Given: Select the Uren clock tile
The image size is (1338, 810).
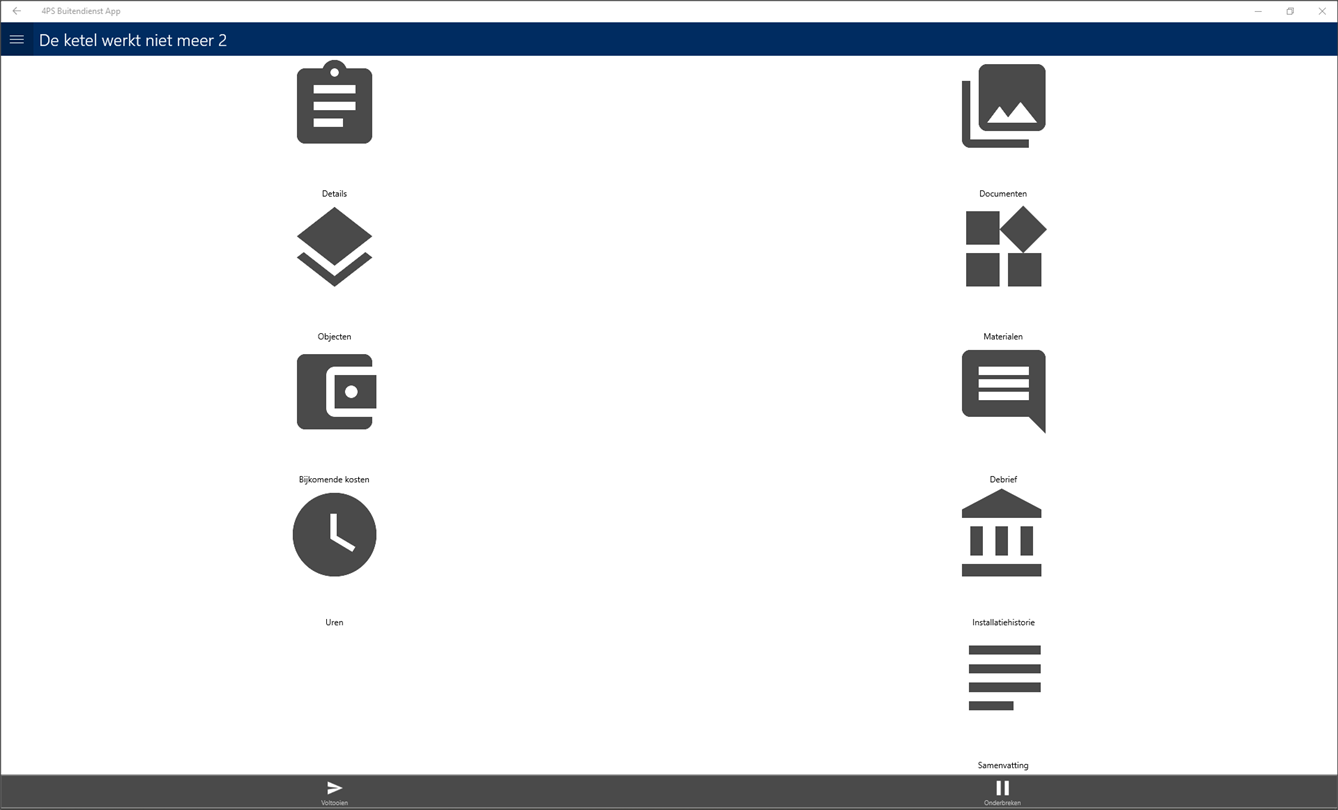Looking at the screenshot, I should [x=334, y=535].
